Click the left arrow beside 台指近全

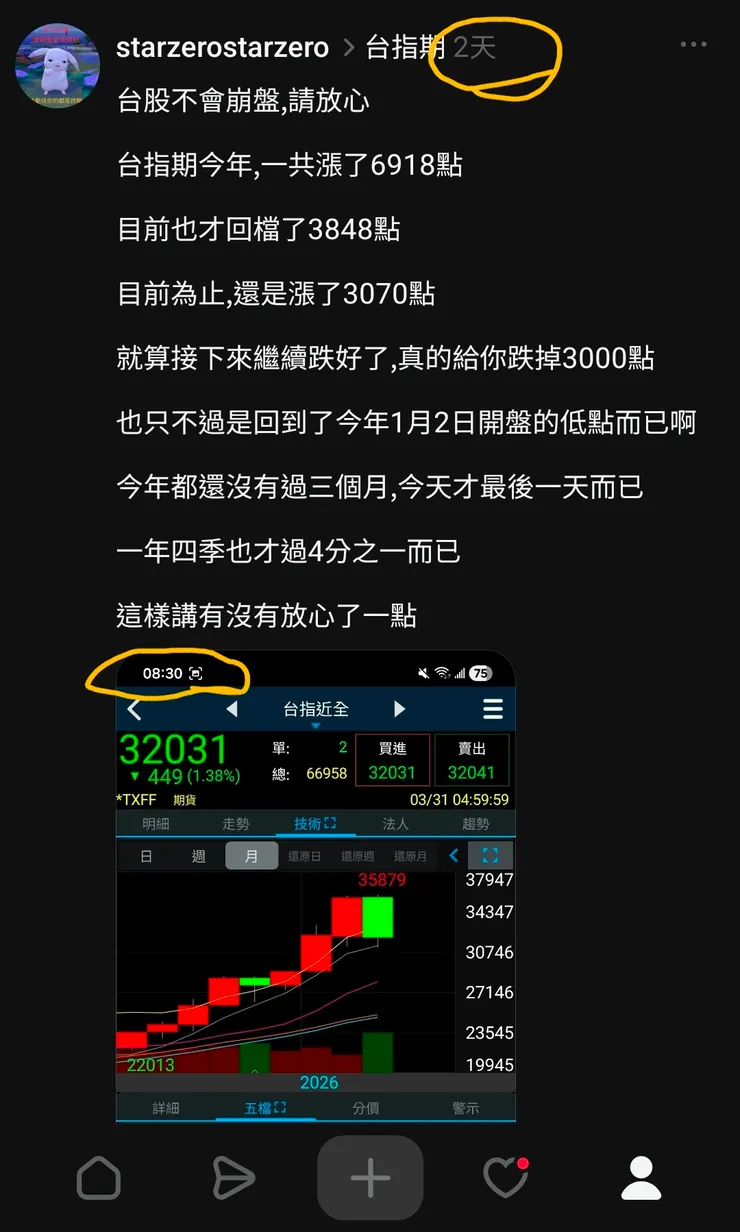pos(233,708)
